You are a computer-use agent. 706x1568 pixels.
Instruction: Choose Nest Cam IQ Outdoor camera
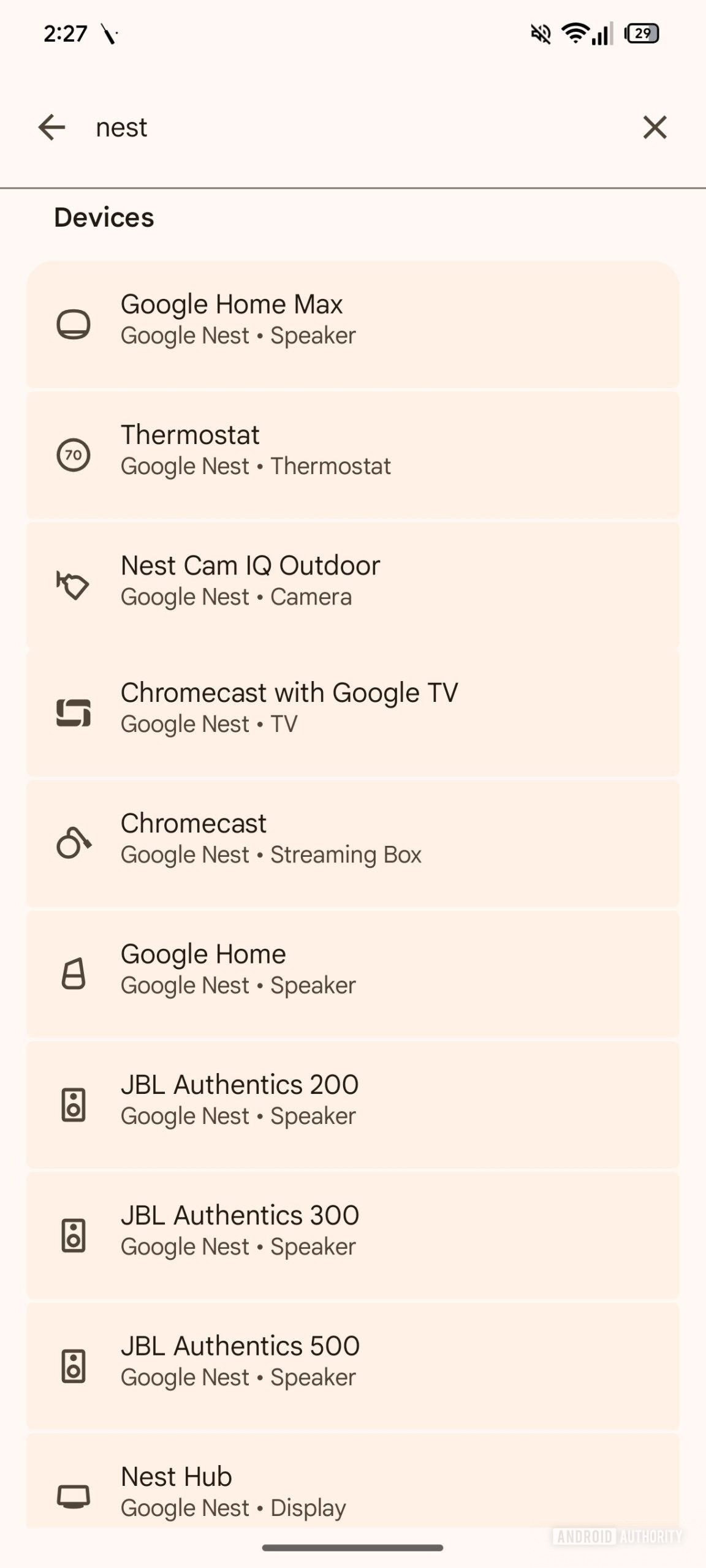[353, 585]
